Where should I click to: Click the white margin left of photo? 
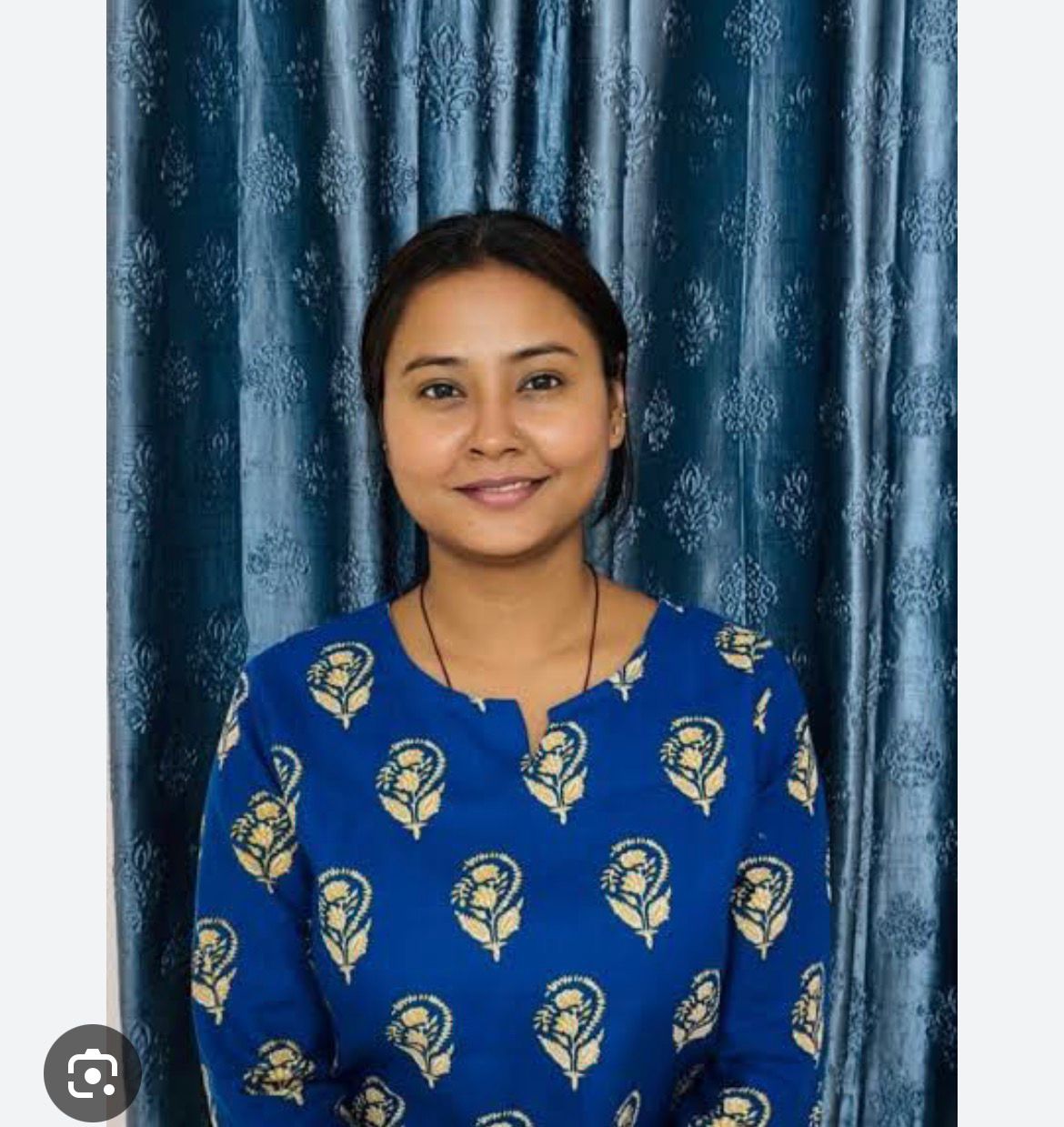pos(50,546)
